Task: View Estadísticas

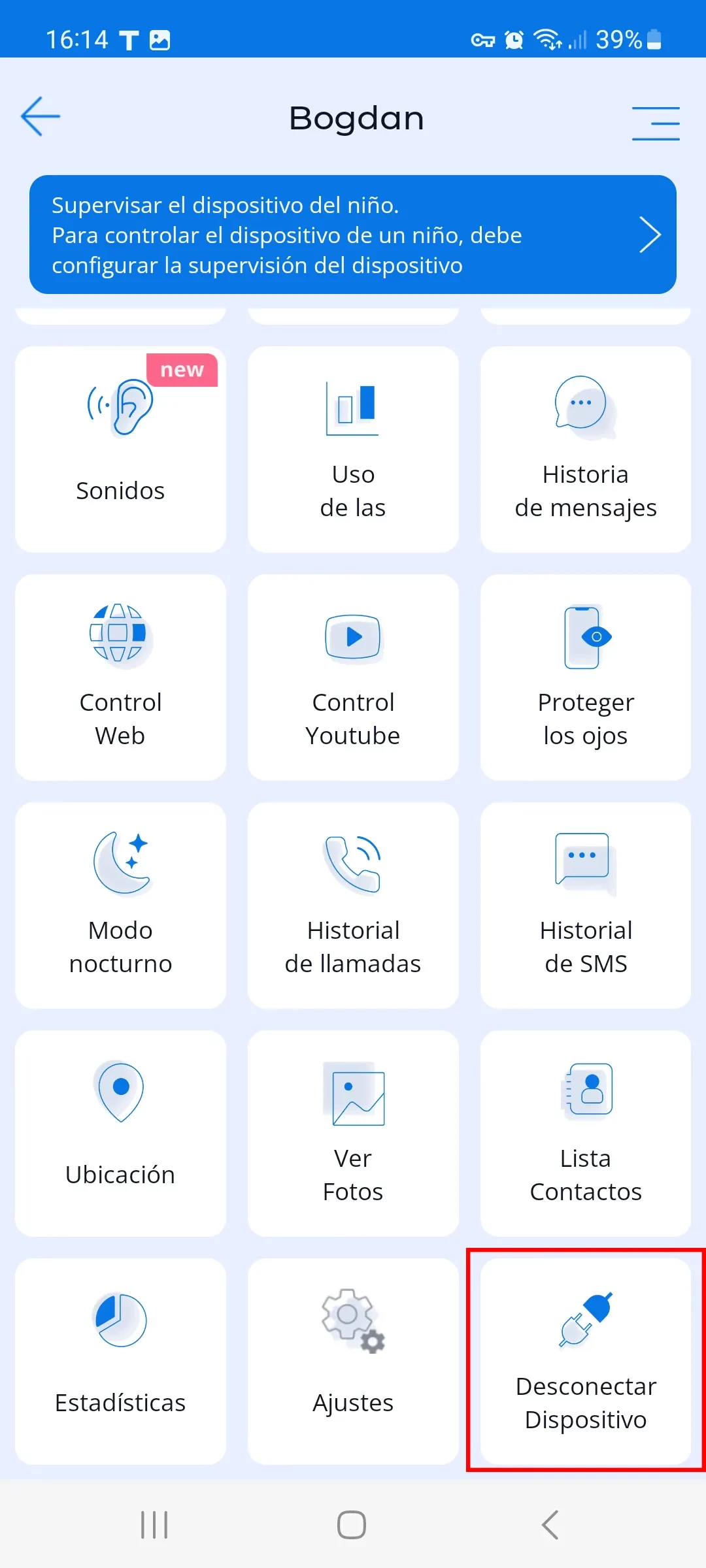Action: point(120,1362)
